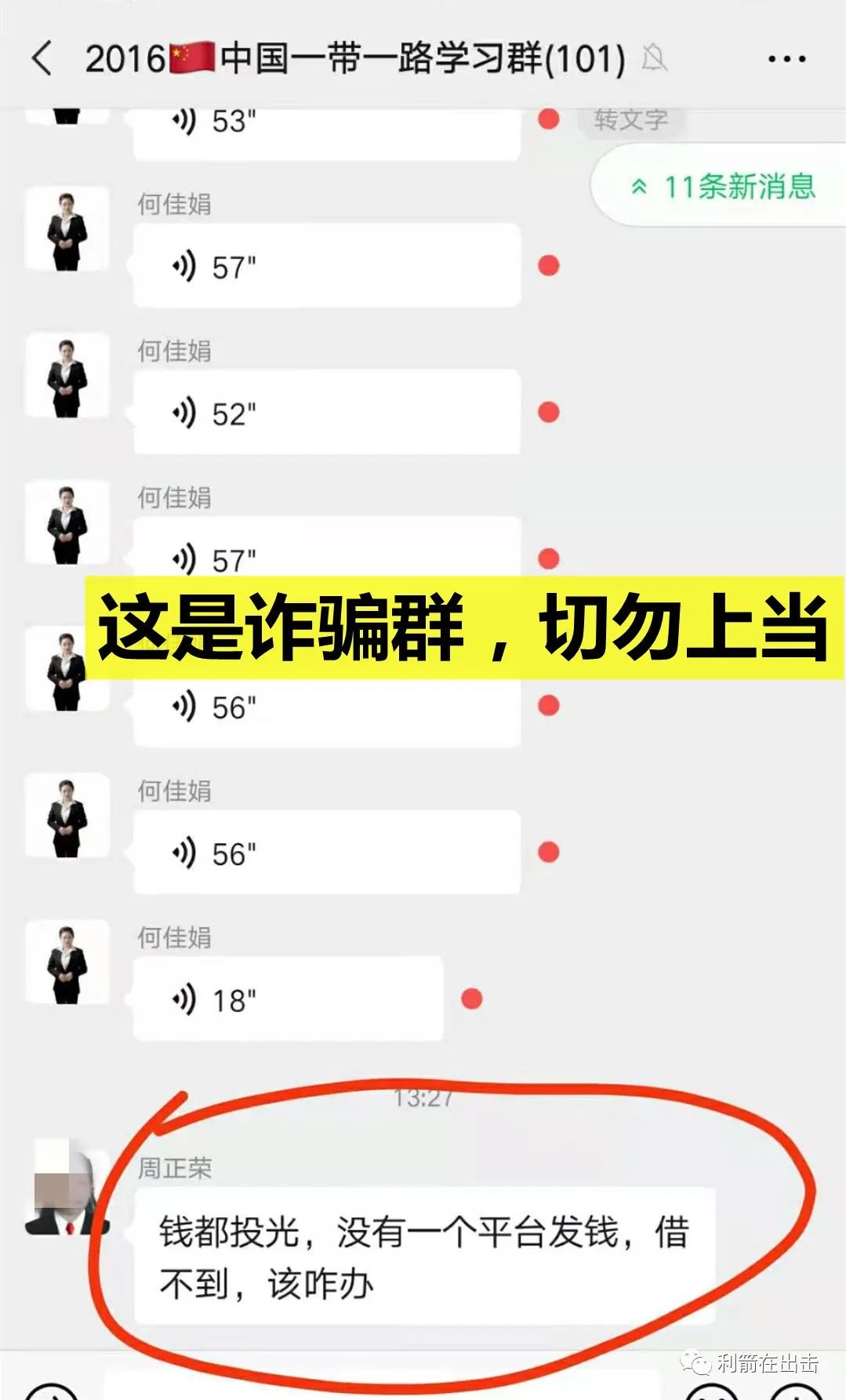
Task: Go back from the group chat
Action: pos(42,59)
